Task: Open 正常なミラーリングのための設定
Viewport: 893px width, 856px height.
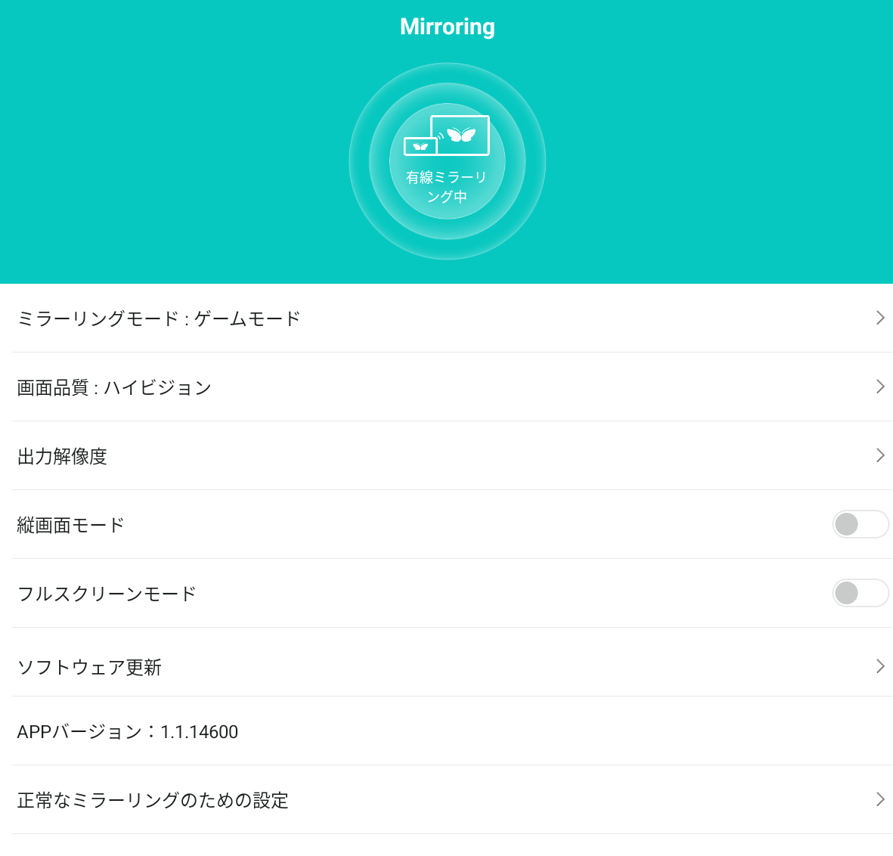Action: pos(446,800)
